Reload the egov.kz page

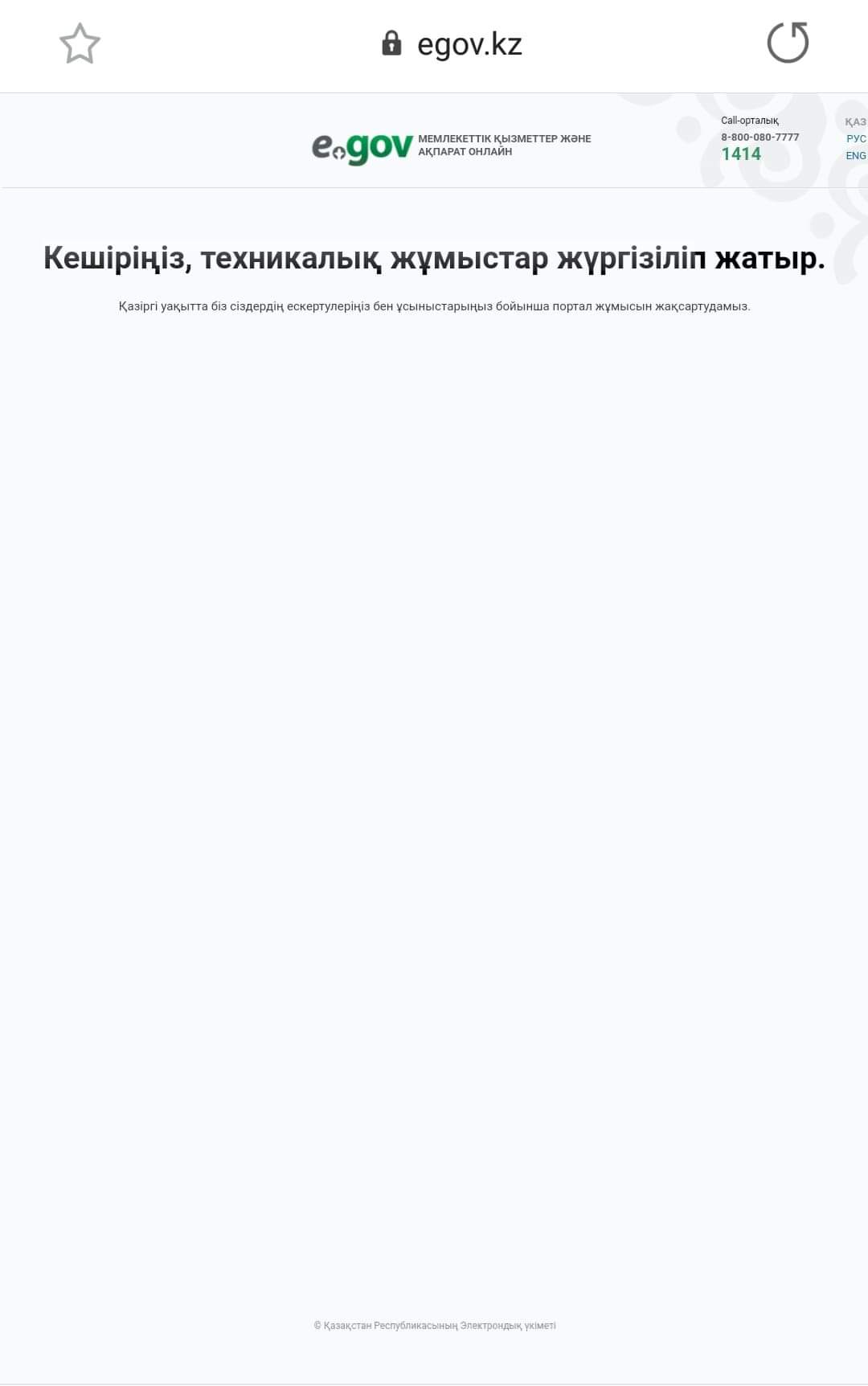pos(787,43)
